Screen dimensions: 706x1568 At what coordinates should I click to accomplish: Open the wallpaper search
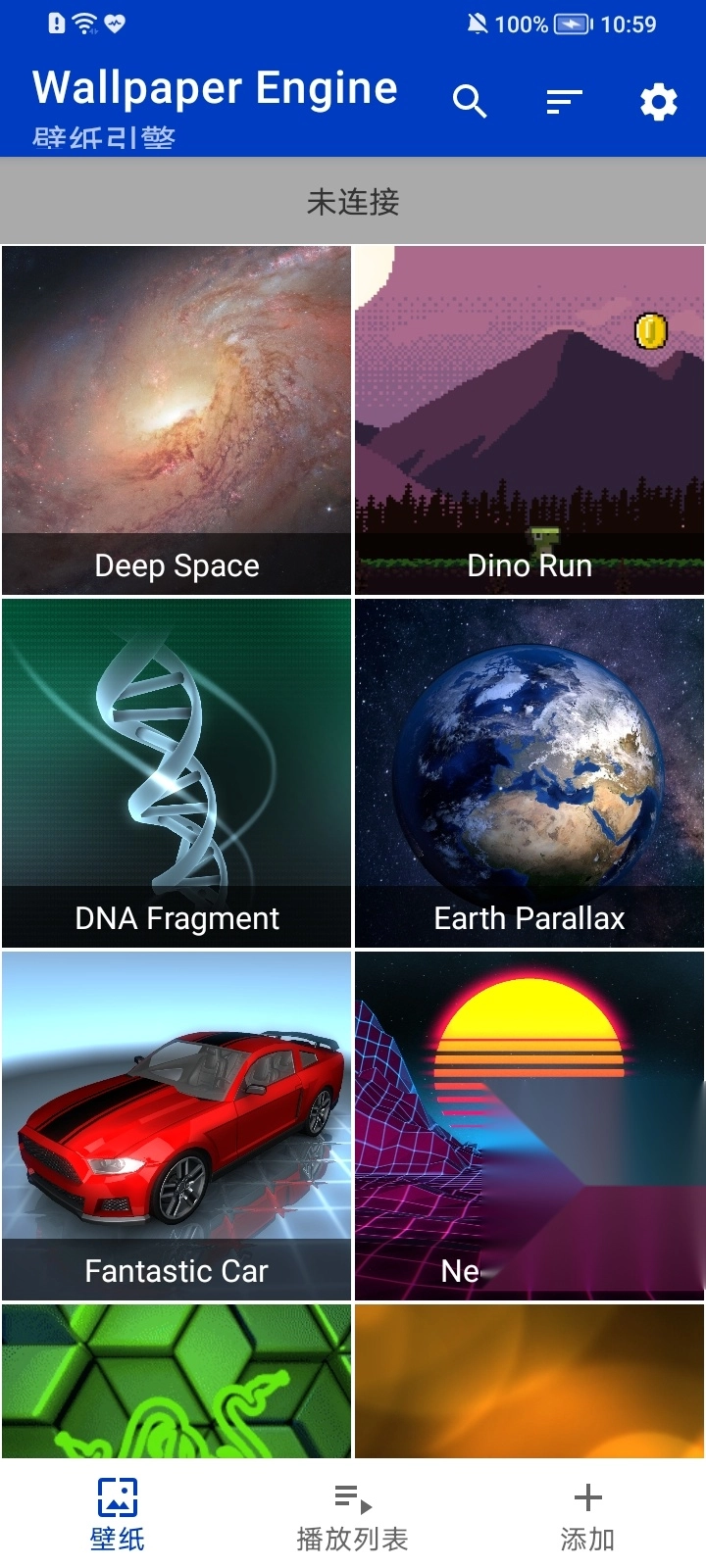470,101
